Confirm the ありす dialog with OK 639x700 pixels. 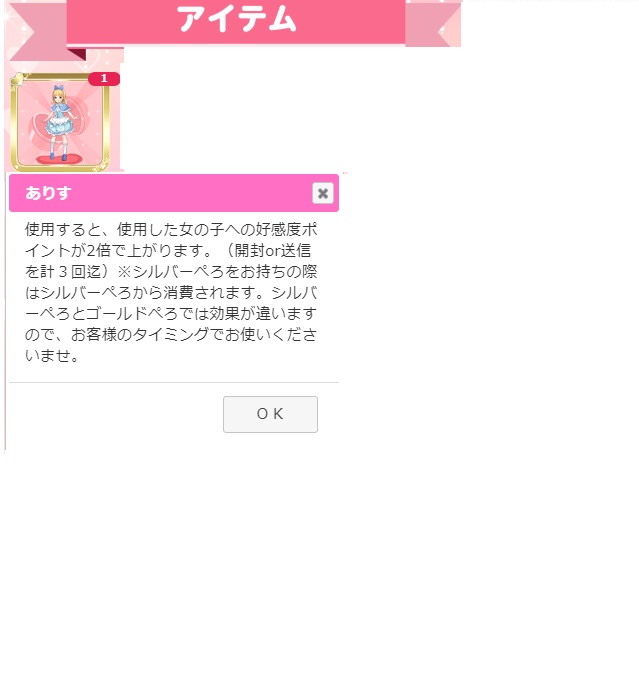270,414
